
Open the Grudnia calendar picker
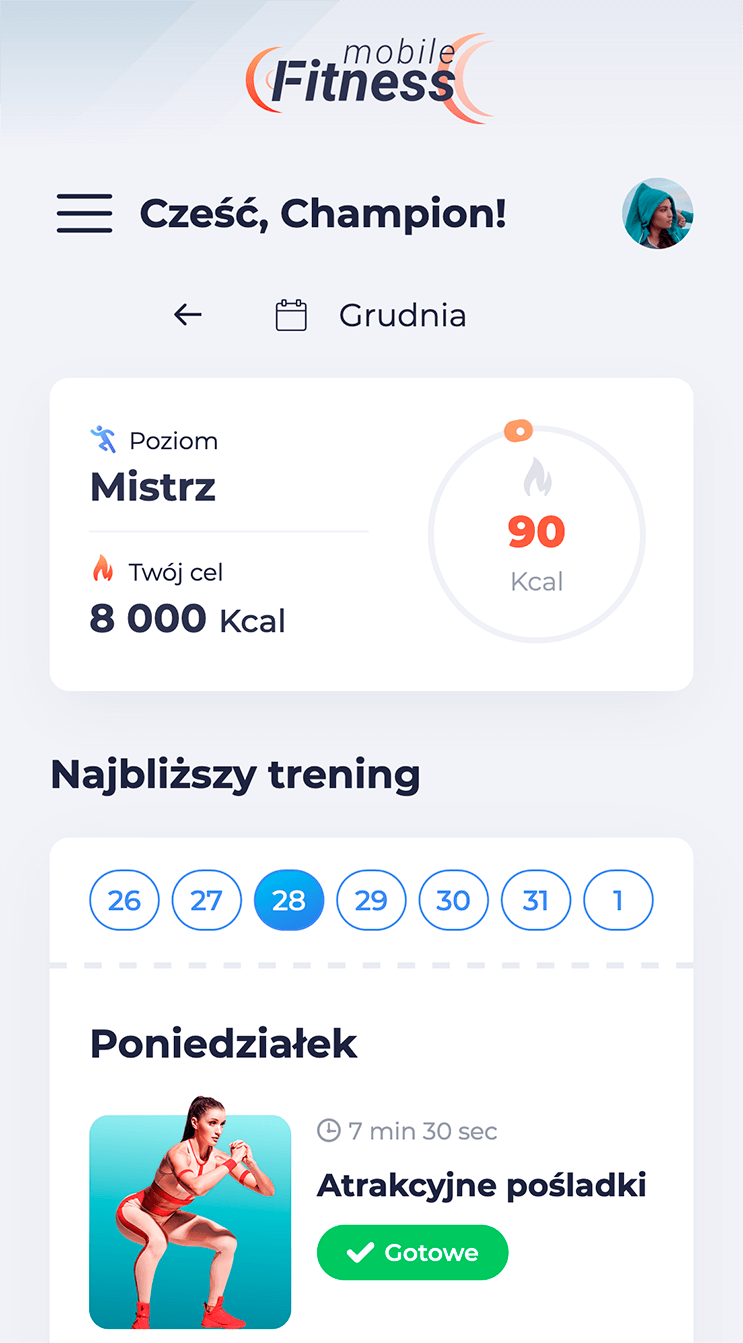(x=371, y=316)
